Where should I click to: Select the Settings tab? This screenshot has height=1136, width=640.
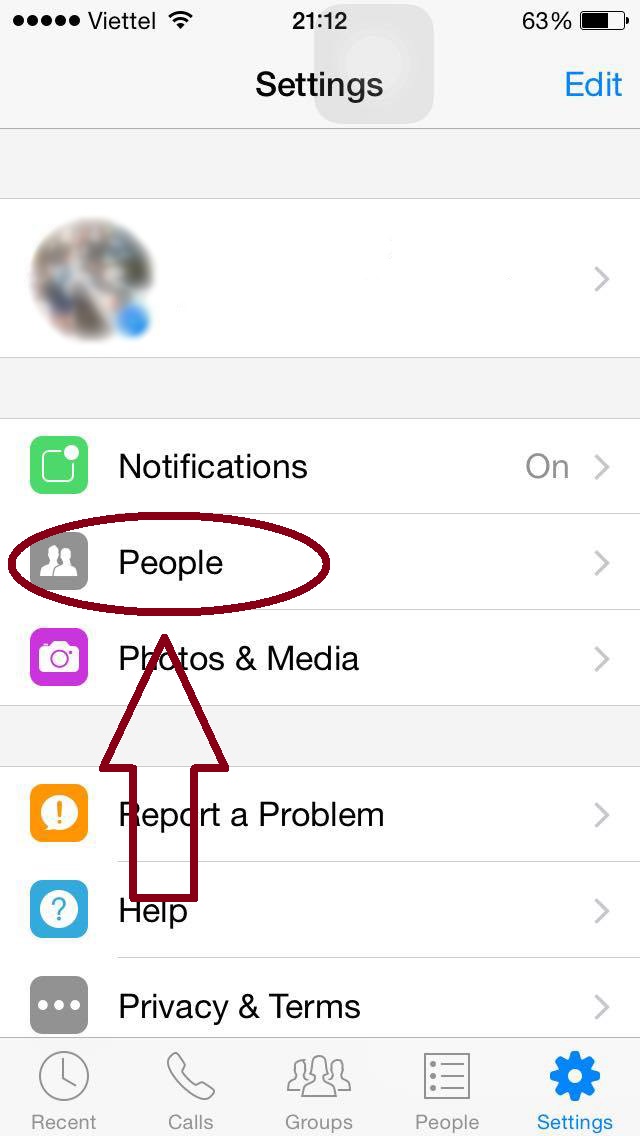coord(575,1090)
